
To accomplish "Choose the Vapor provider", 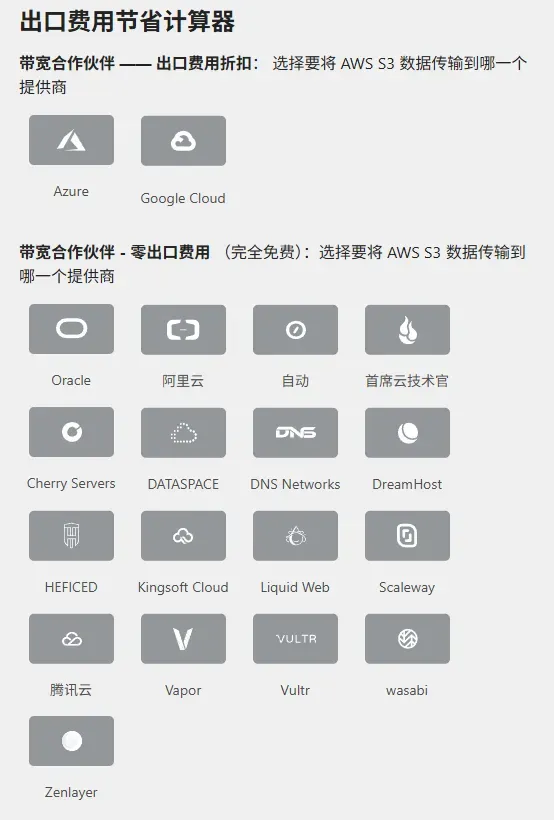I will click(183, 639).
